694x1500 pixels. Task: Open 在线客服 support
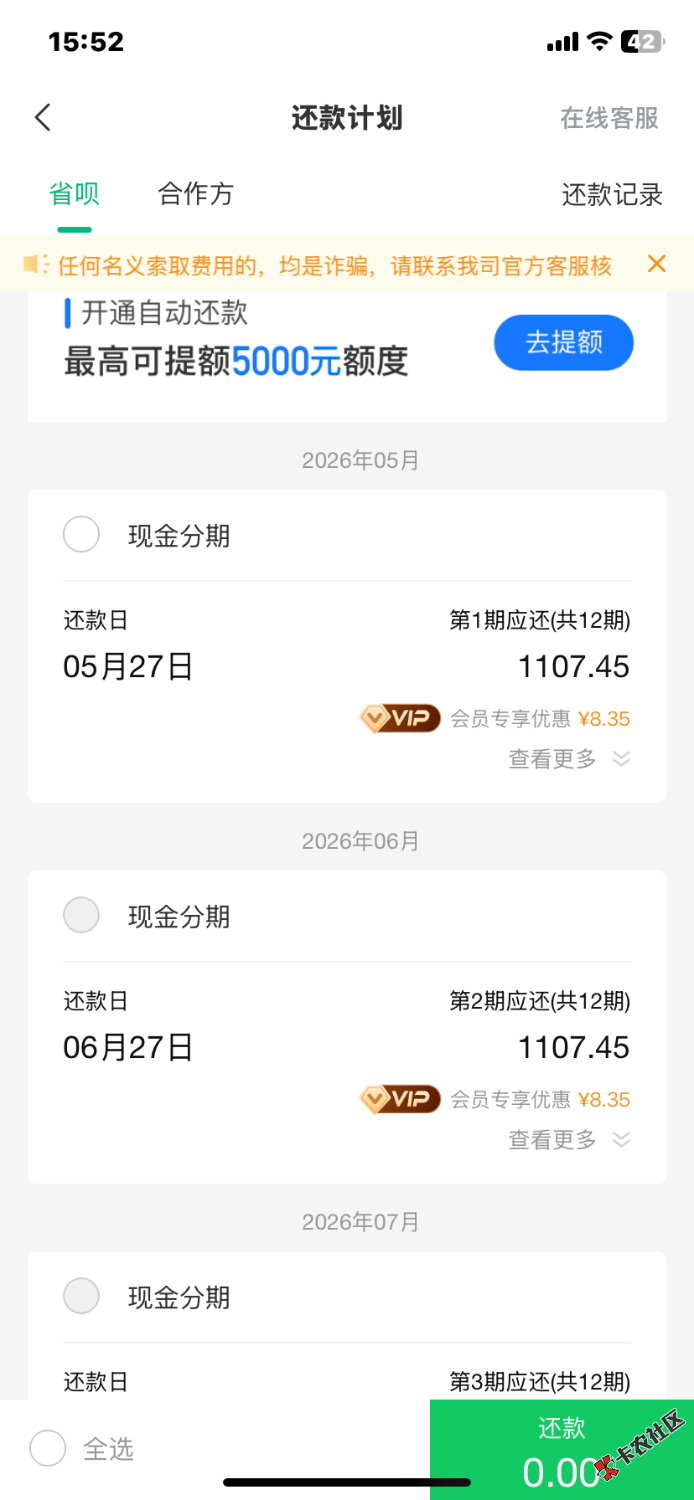(609, 118)
